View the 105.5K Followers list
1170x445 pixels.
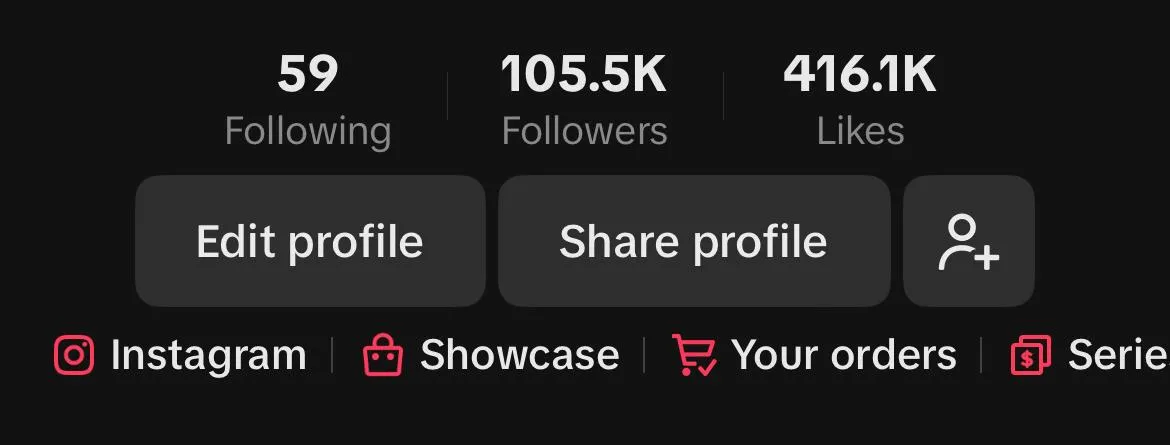click(x=584, y=100)
